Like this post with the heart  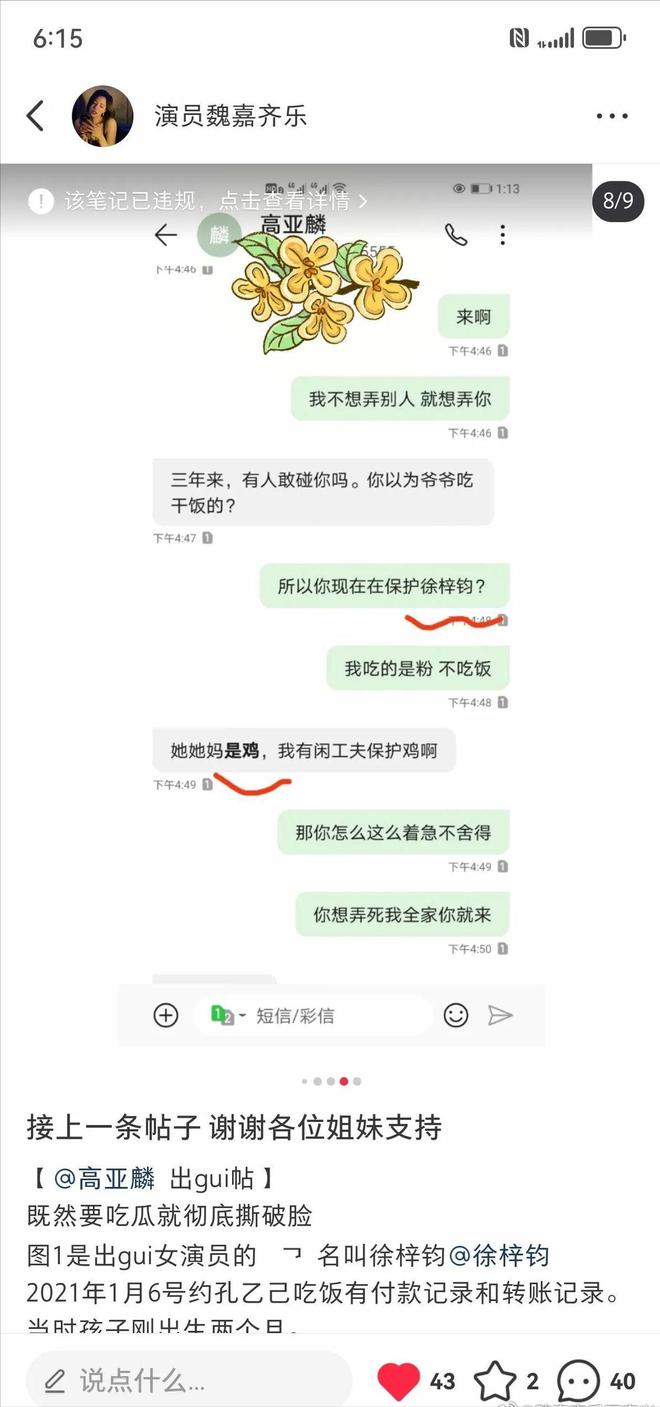(x=398, y=1381)
